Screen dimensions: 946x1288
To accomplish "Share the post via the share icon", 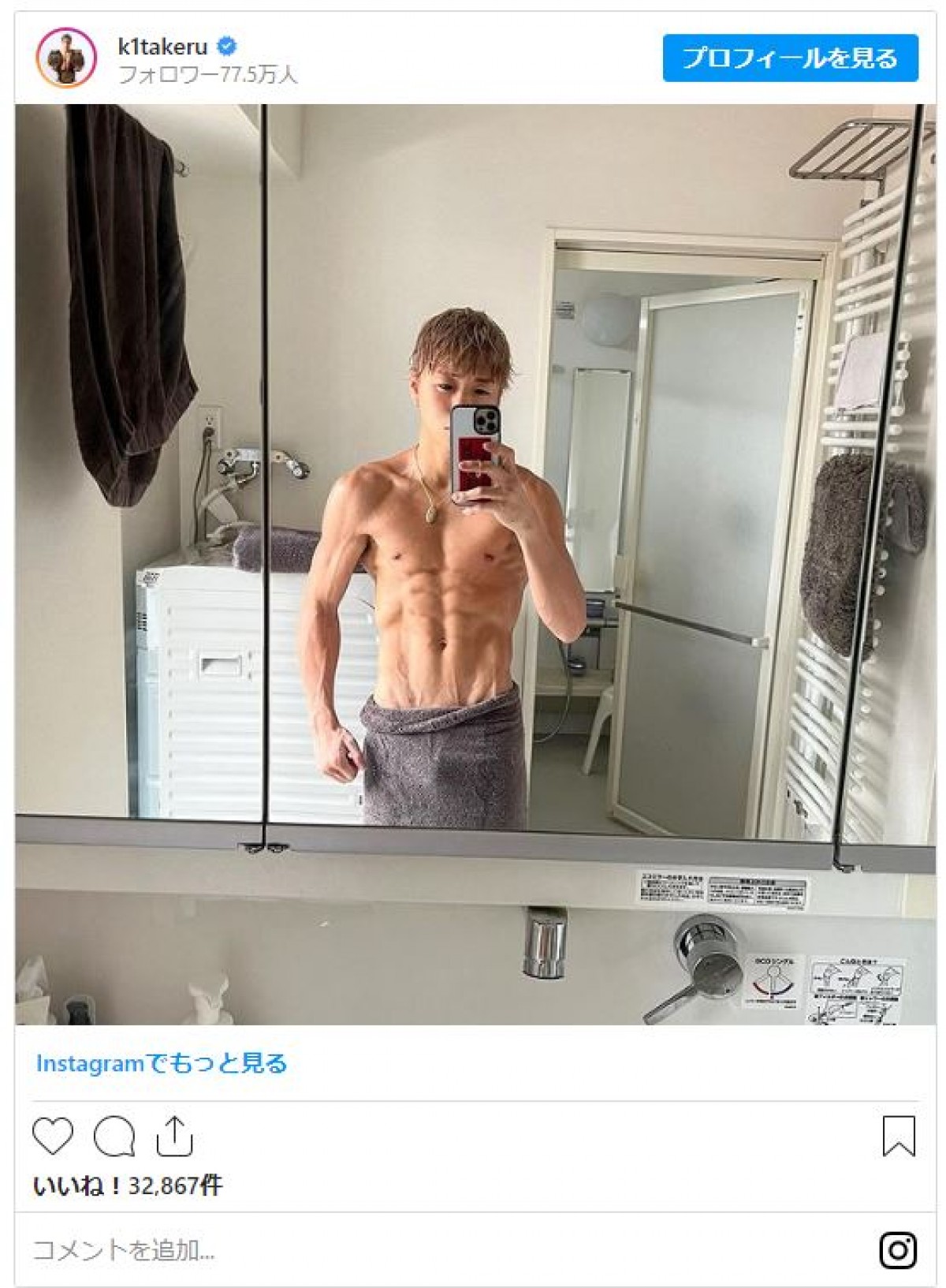I will (174, 1136).
